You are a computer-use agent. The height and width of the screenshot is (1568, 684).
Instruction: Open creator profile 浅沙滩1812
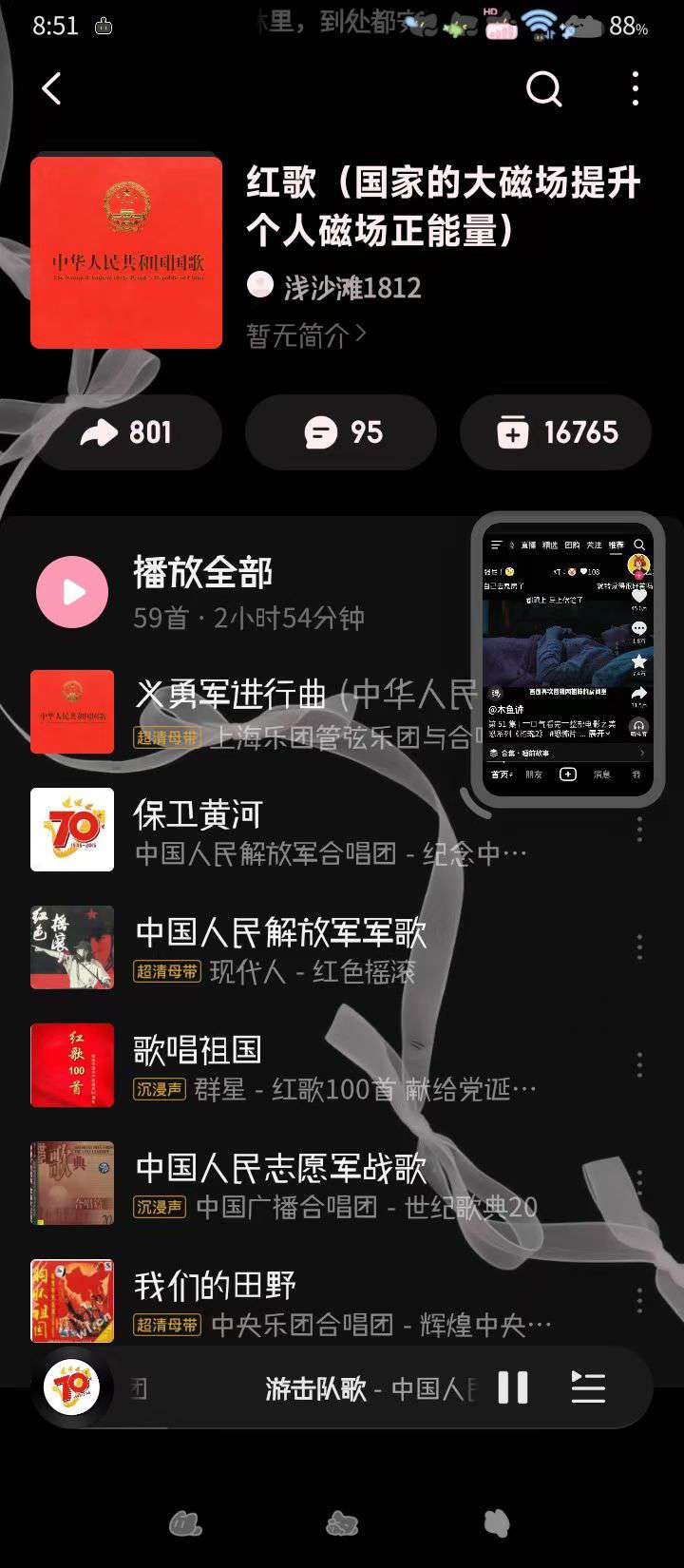point(351,287)
